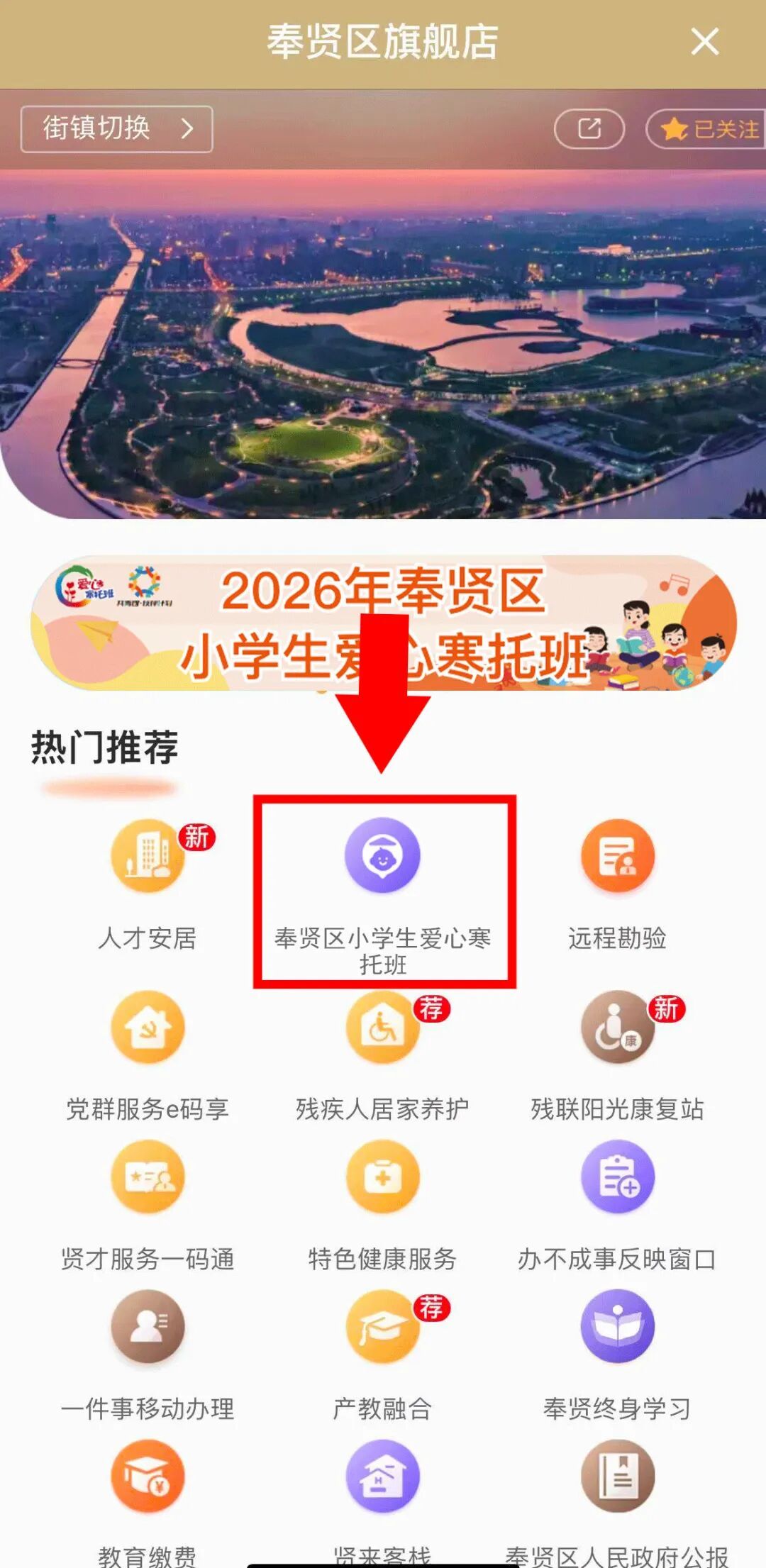Open 奉贤区小学生爱心寒托班 service
766x1568 pixels.
(382, 855)
